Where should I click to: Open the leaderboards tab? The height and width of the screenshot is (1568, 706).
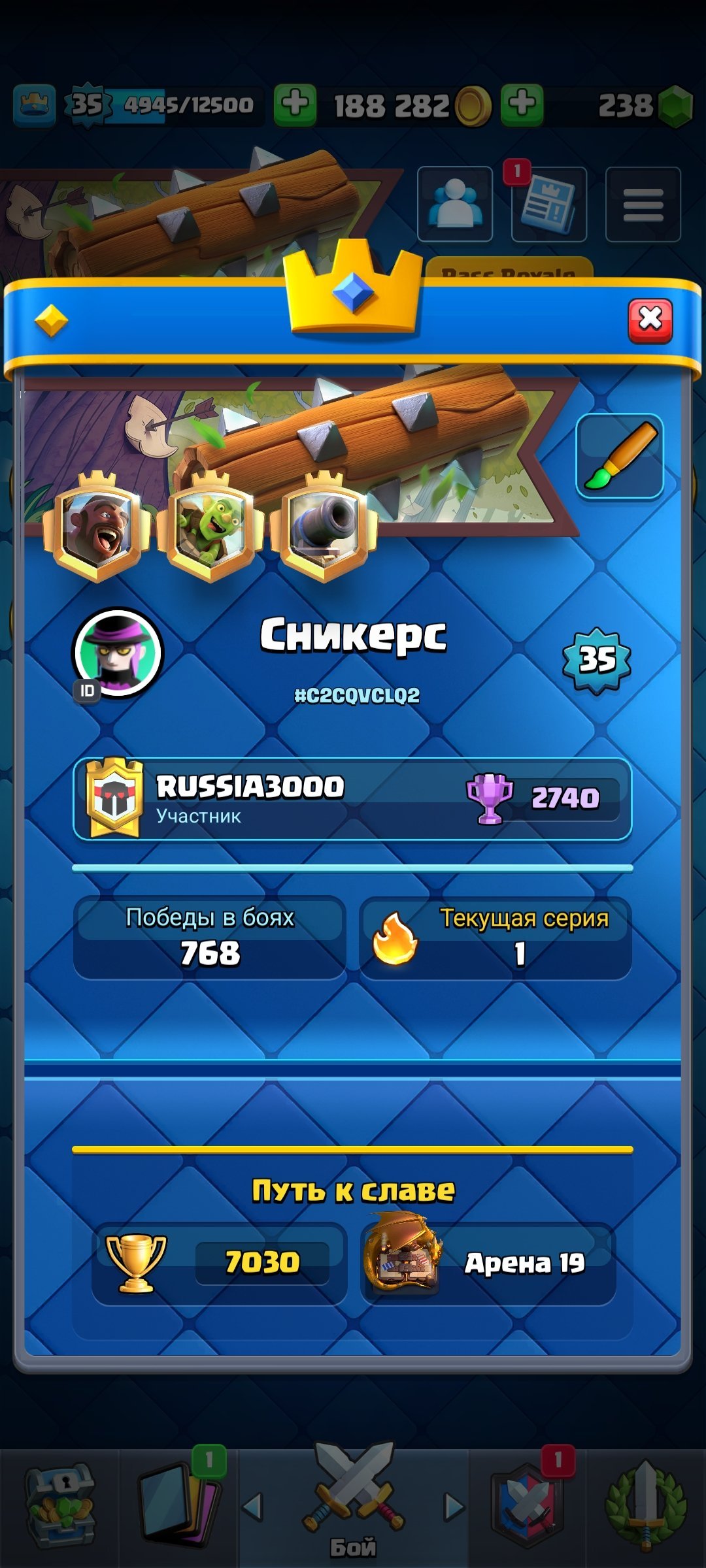tap(646, 1503)
